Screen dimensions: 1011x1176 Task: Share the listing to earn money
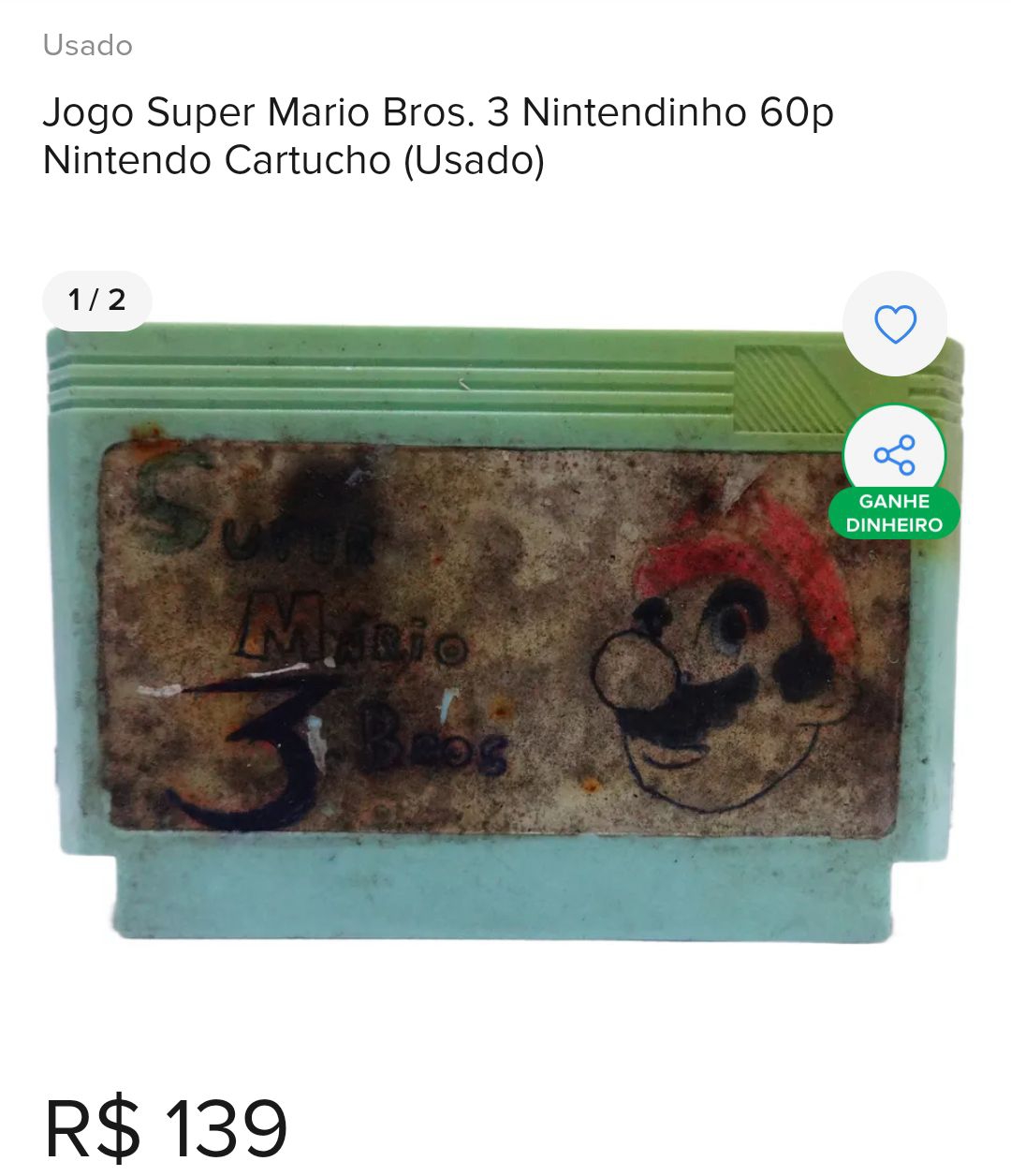[x=894, y=456]
